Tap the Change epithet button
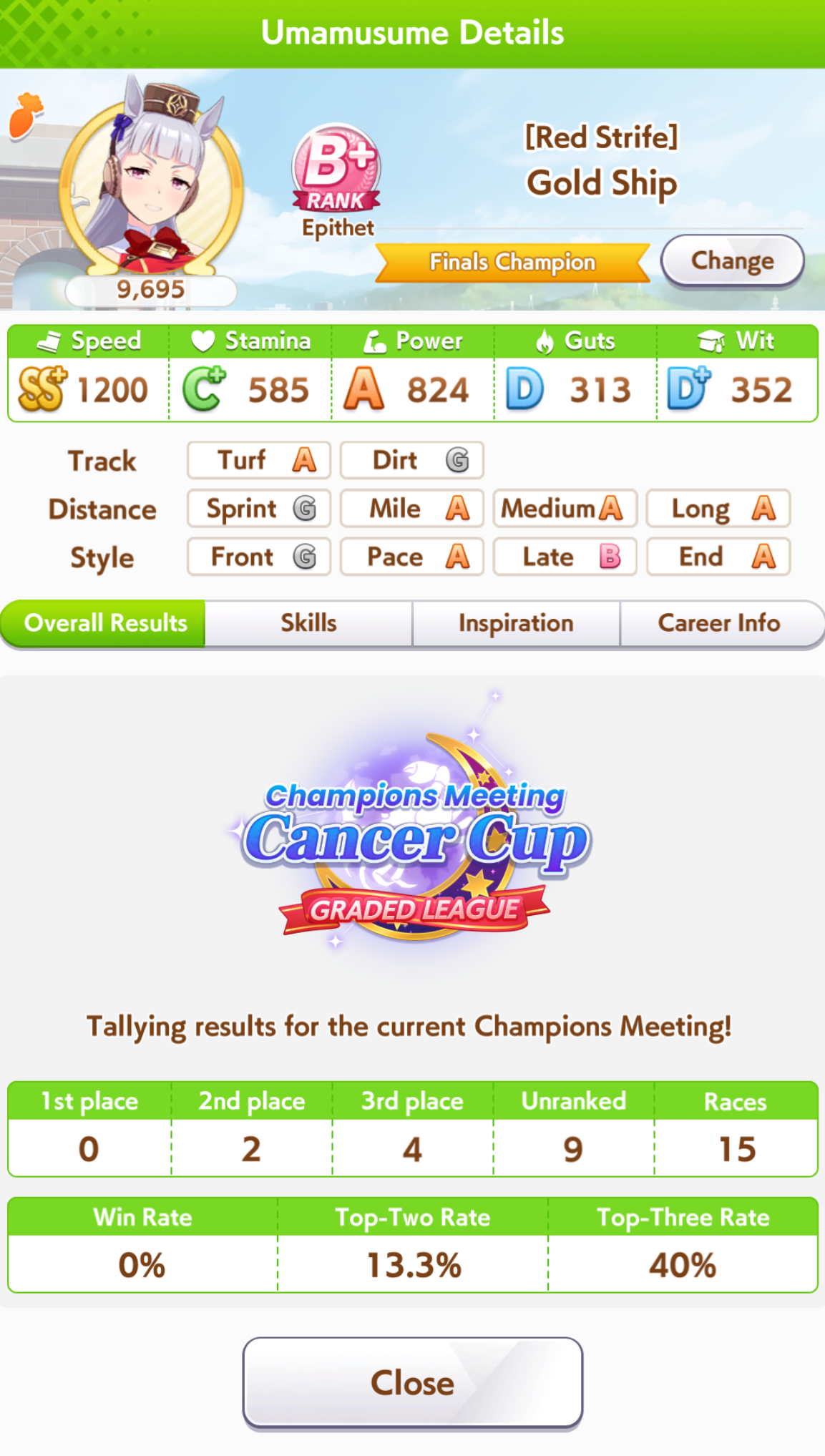 coord(732,261)
